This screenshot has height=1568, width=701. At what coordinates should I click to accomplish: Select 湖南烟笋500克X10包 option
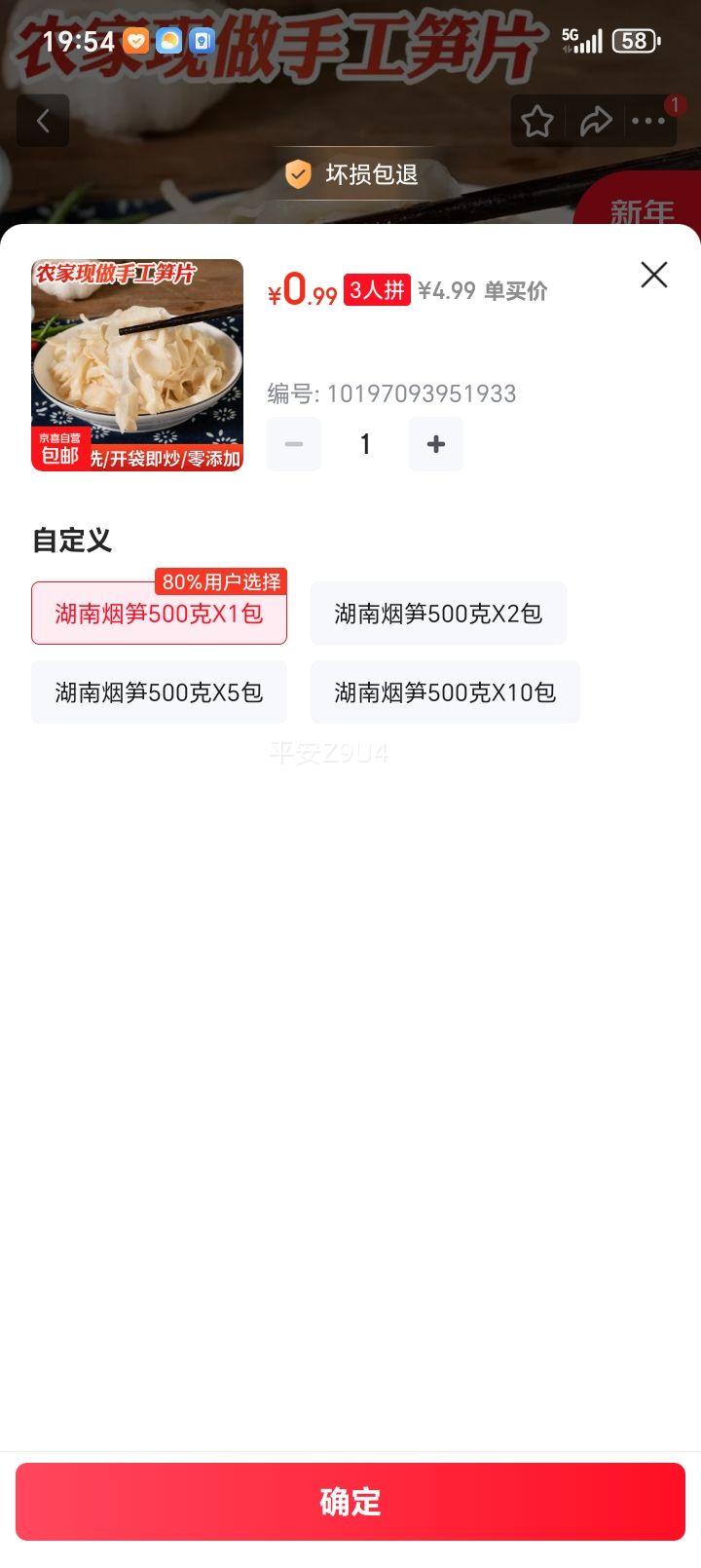pos(445,691)
